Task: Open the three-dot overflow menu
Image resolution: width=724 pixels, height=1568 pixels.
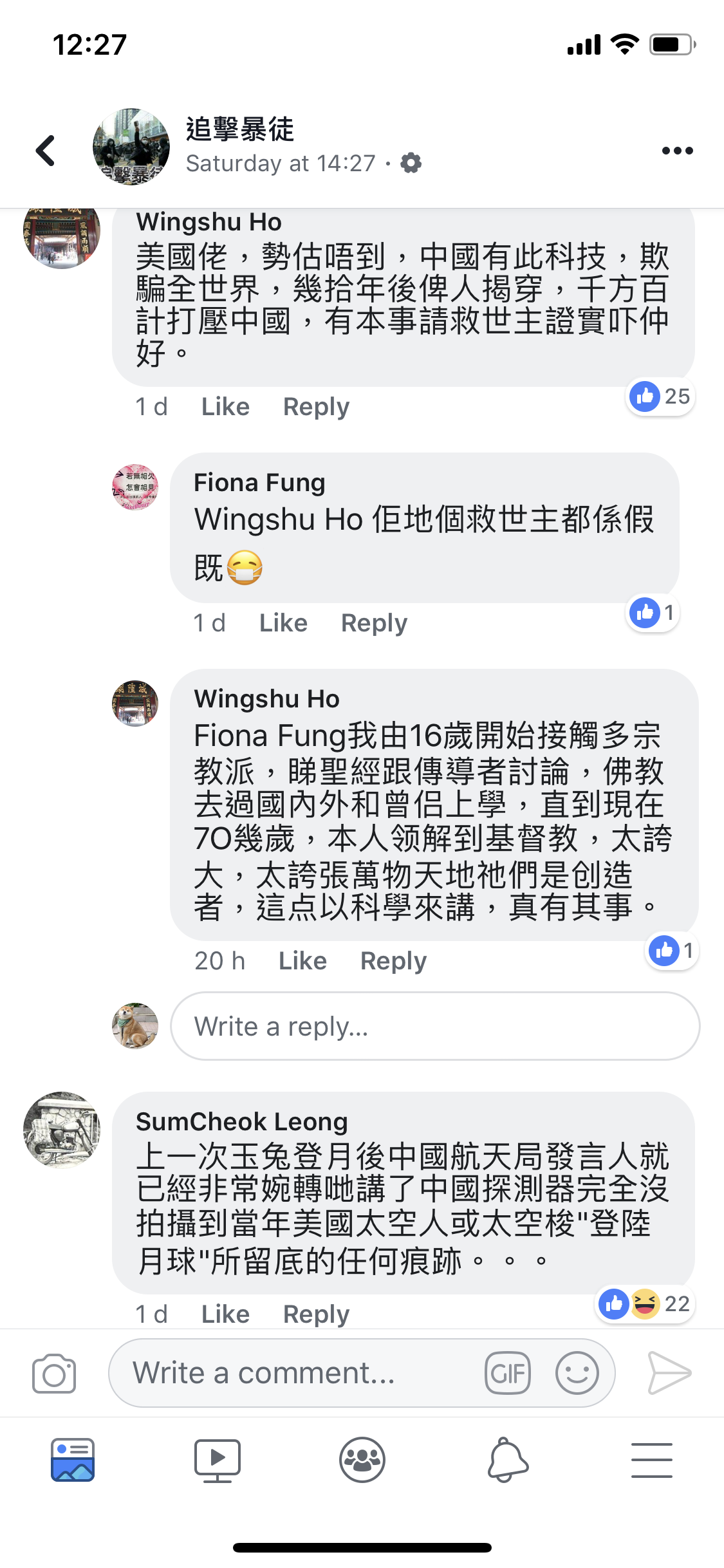Action: (677, 151)
